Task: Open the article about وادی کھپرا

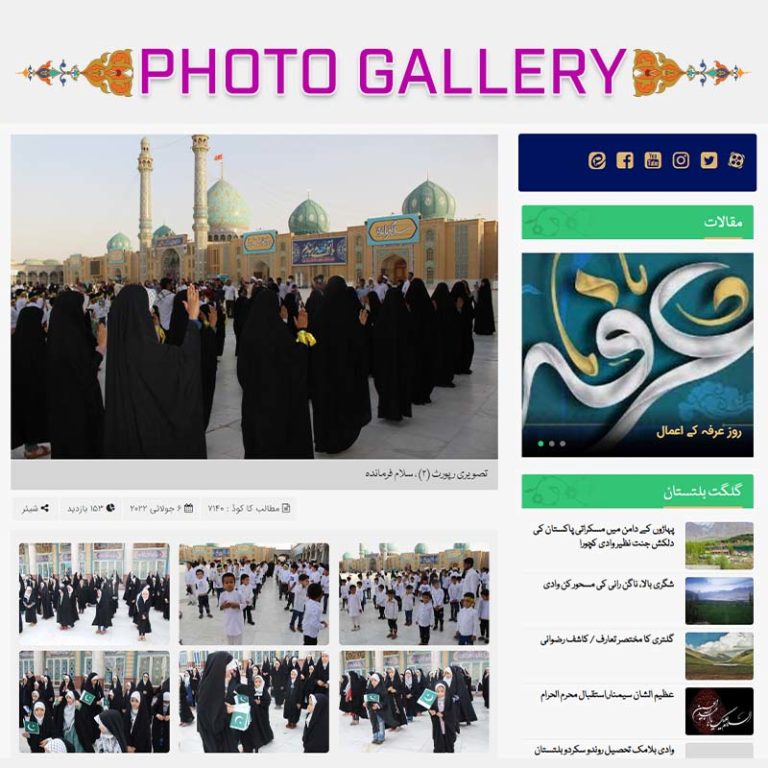Action: pyautogui.click(x=605, y=536)
